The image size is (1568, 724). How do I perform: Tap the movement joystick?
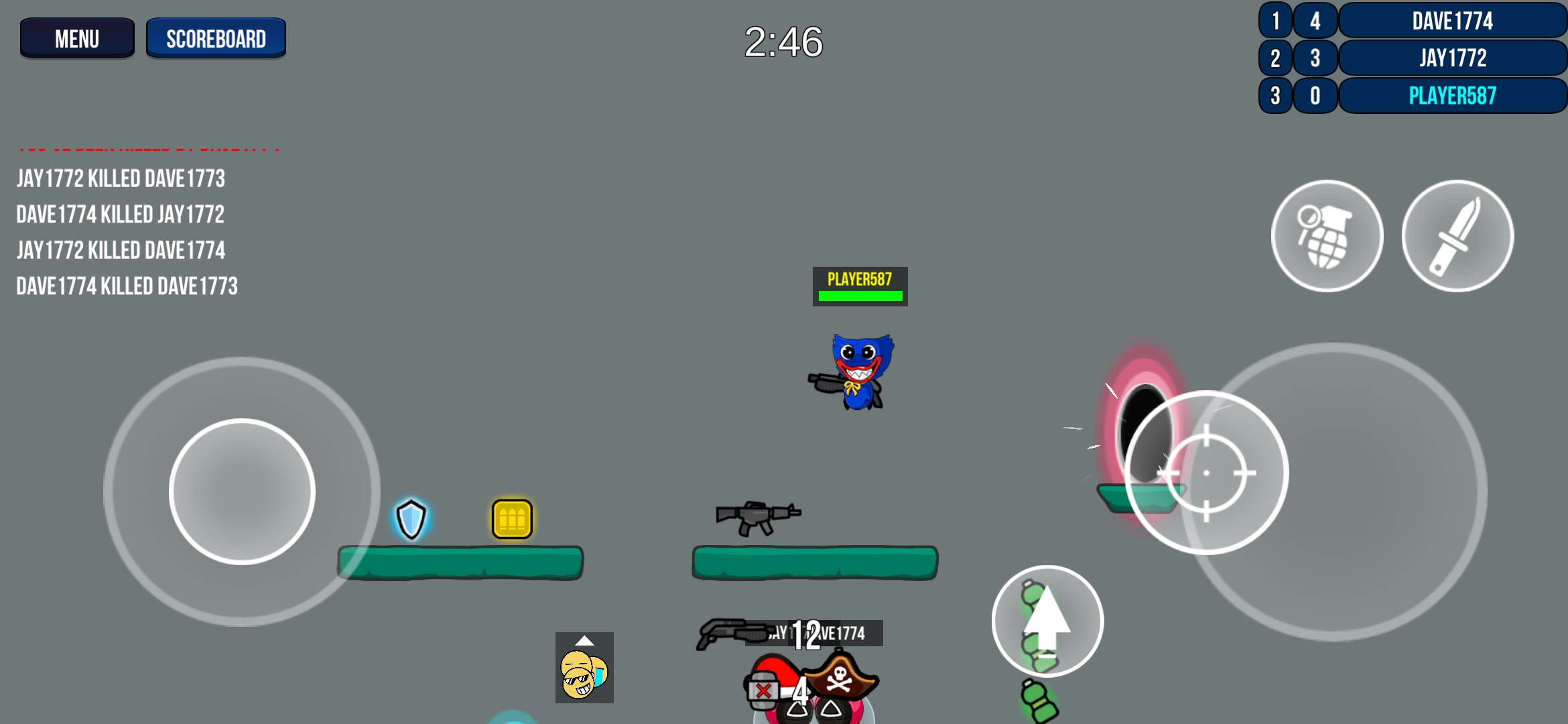click(242, 491)
